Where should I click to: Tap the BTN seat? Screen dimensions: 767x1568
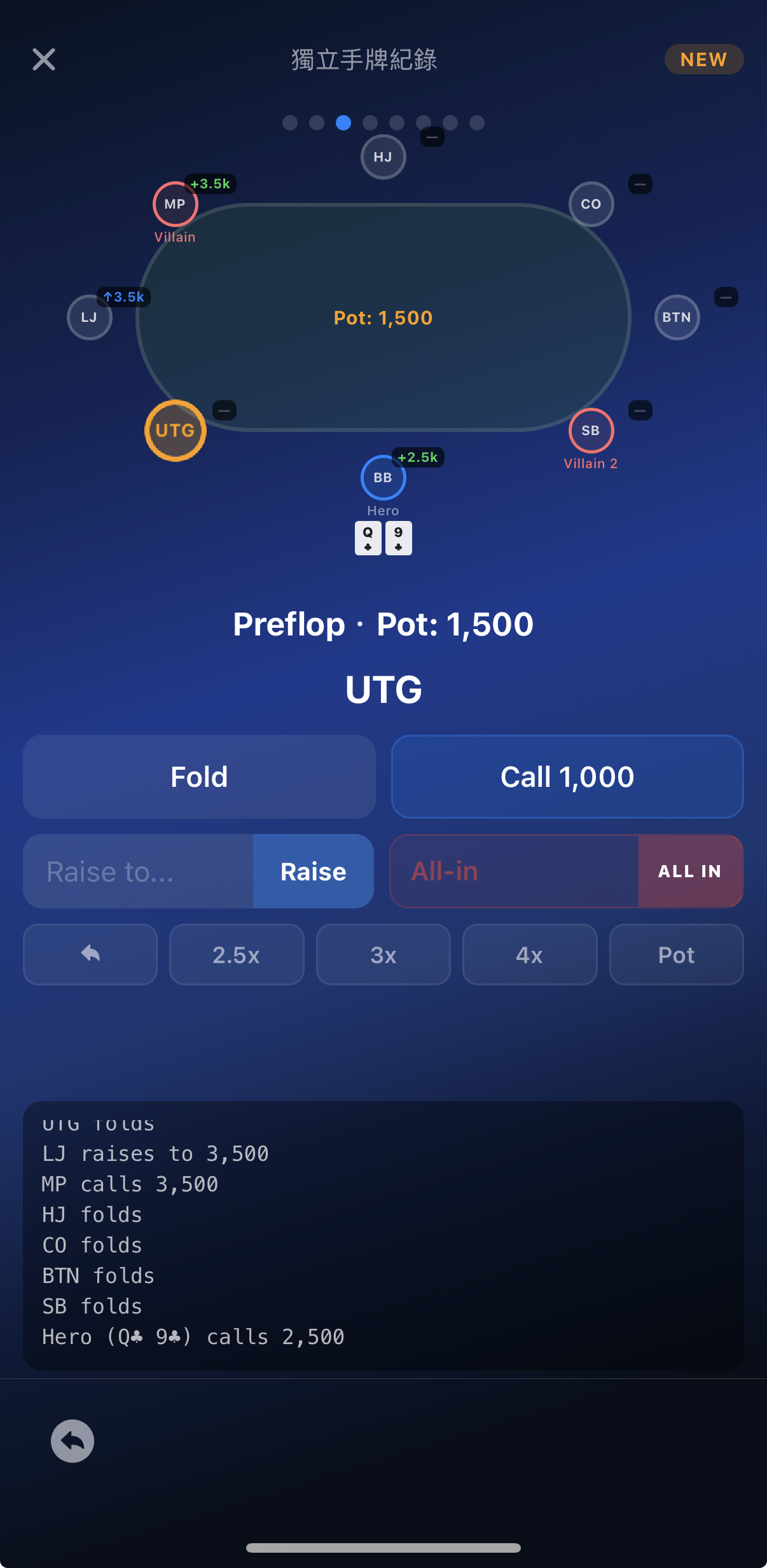(677, 317)
